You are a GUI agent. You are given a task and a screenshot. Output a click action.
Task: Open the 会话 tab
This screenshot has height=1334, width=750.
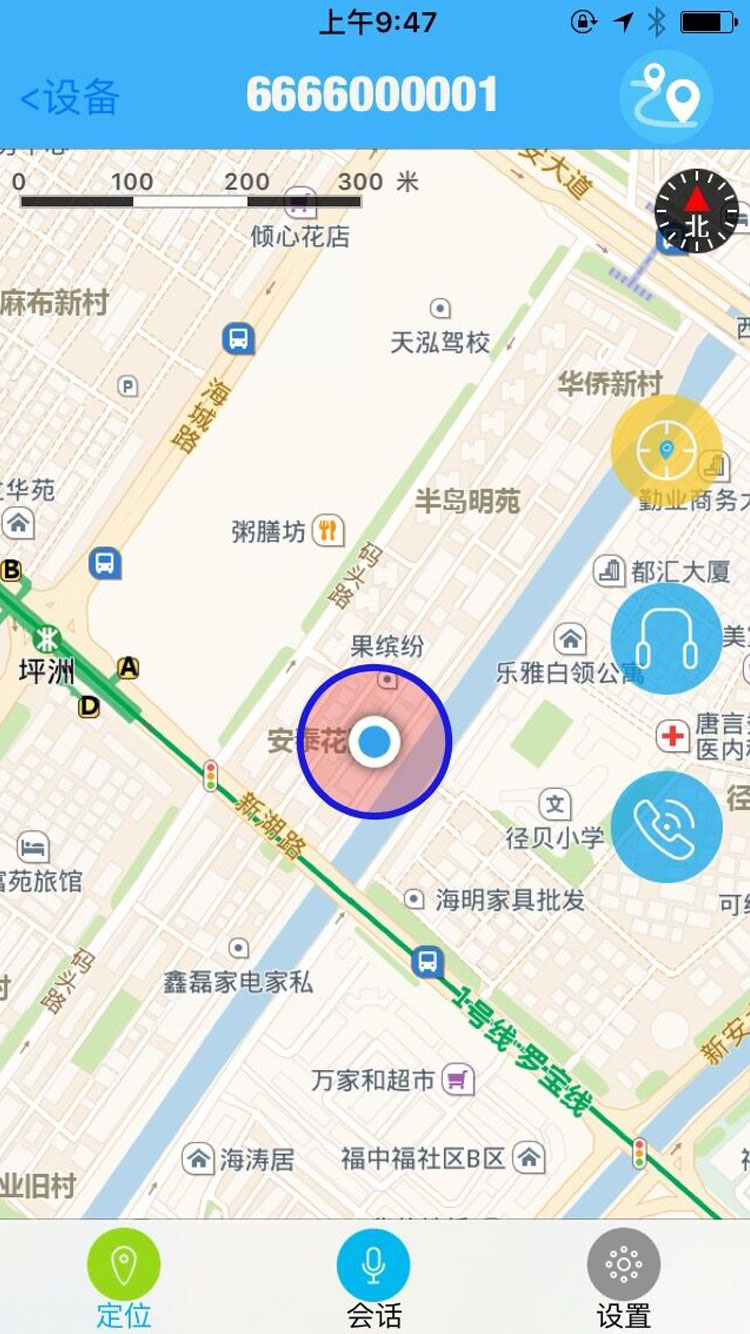[374, 1279]
